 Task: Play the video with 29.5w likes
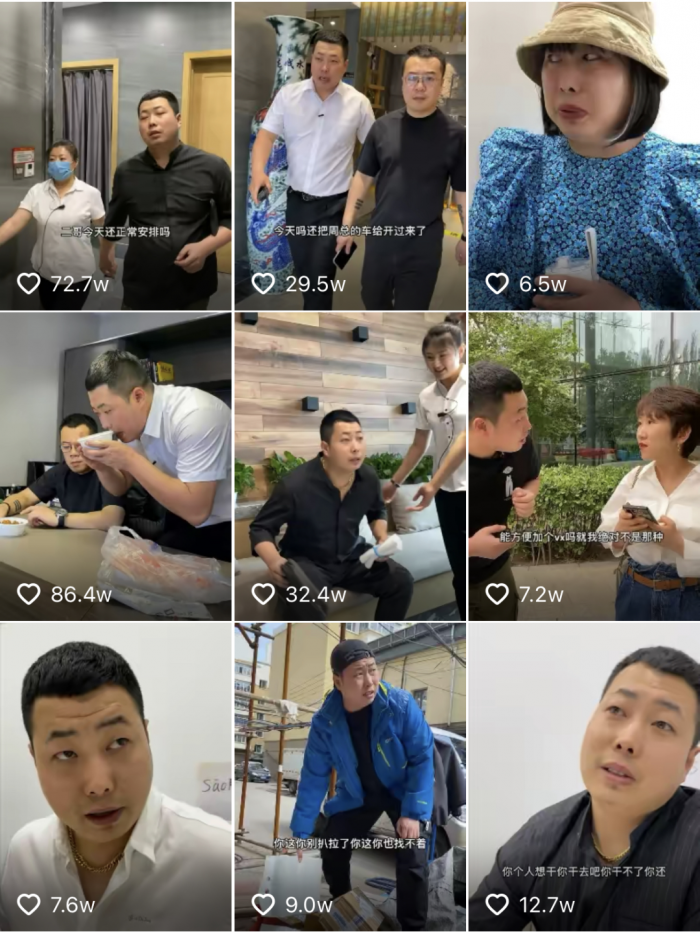[350, 155]
